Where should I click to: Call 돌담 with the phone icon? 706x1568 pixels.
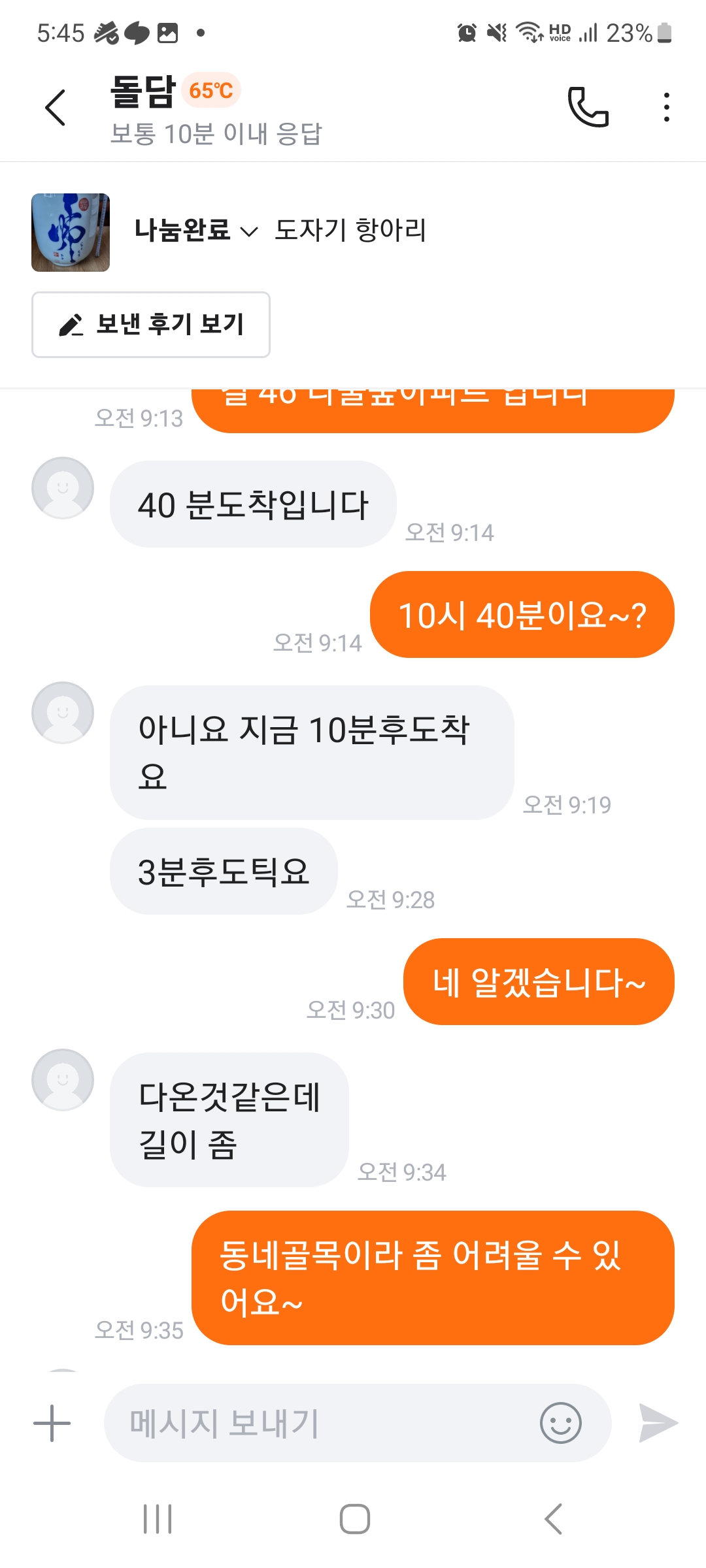[588, 106]
